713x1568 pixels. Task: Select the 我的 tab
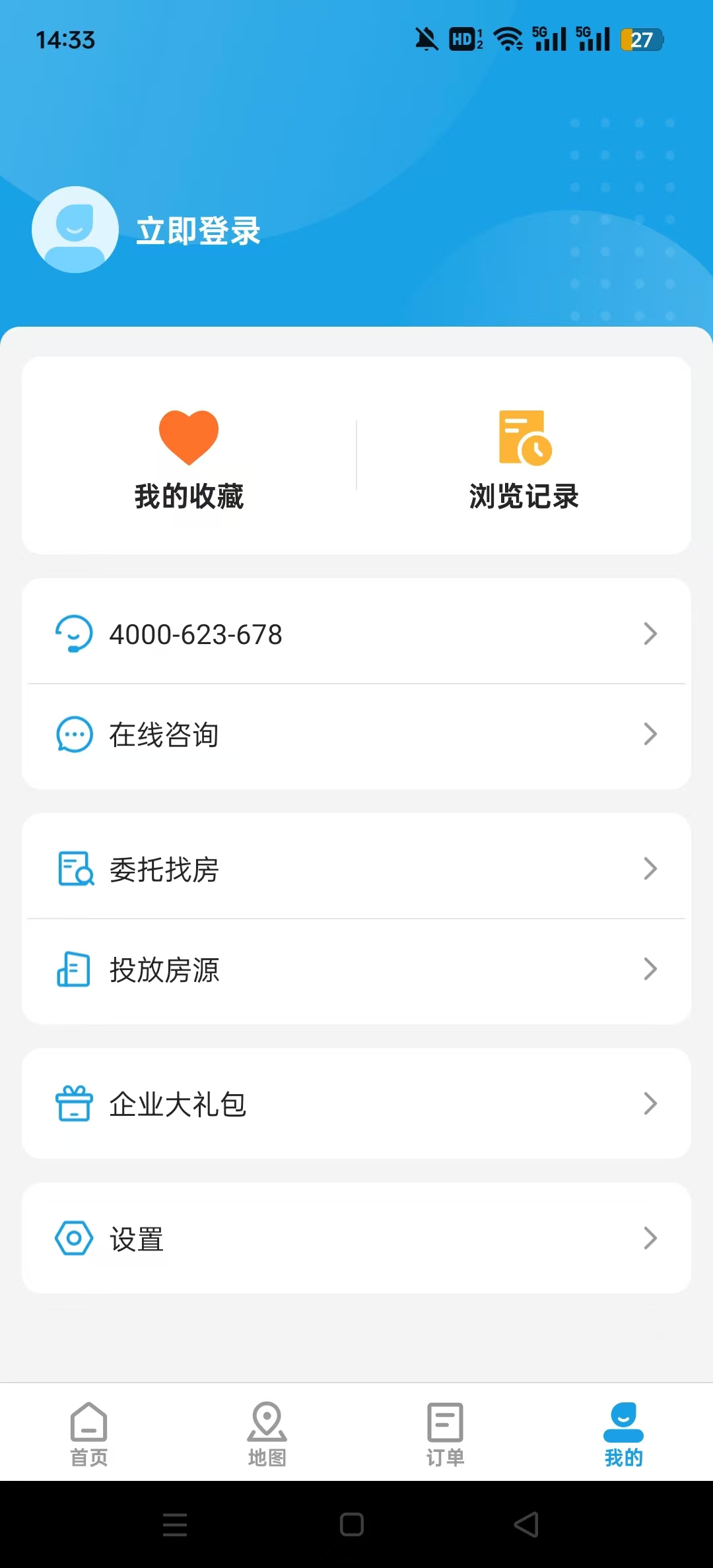click(623, 1433)
